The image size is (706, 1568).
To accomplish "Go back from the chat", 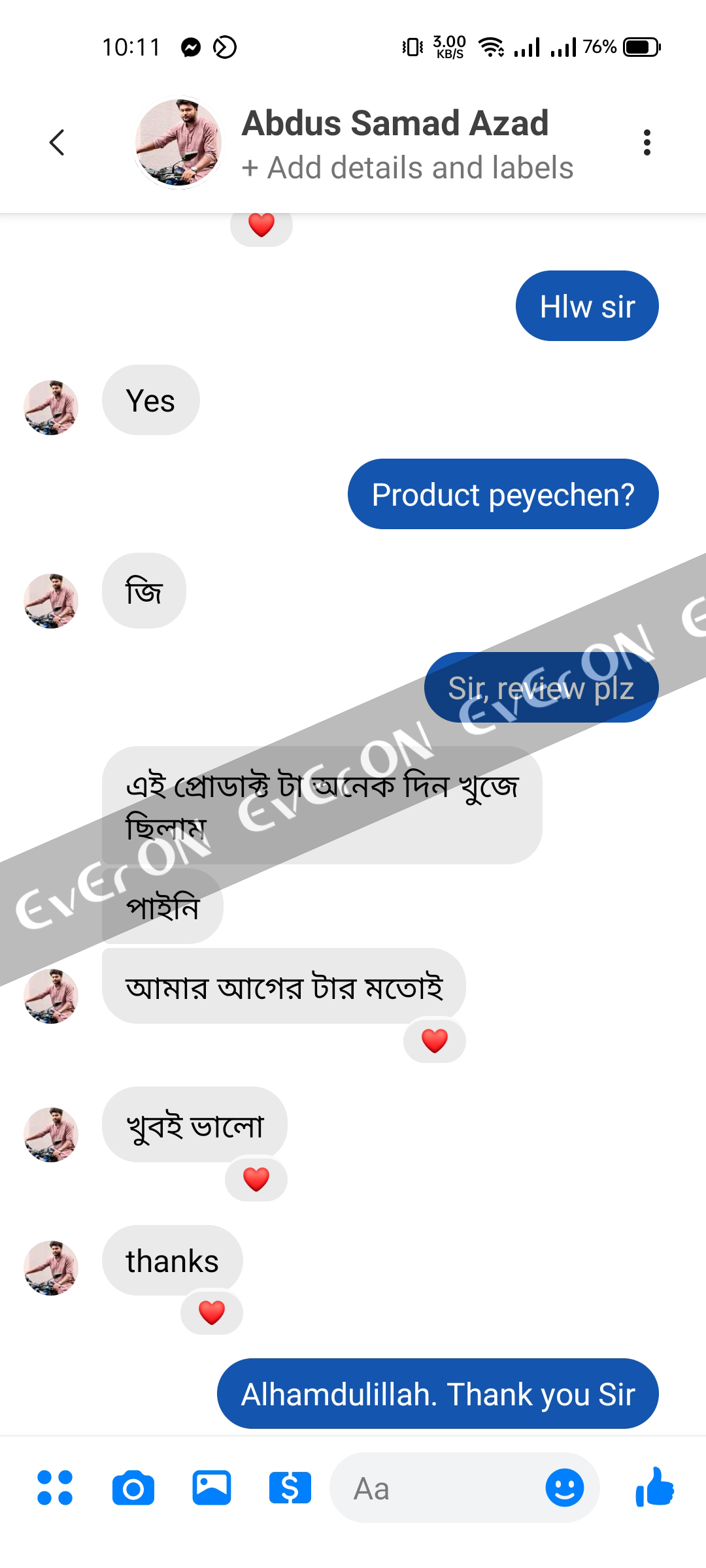I will tap(58, 142).
